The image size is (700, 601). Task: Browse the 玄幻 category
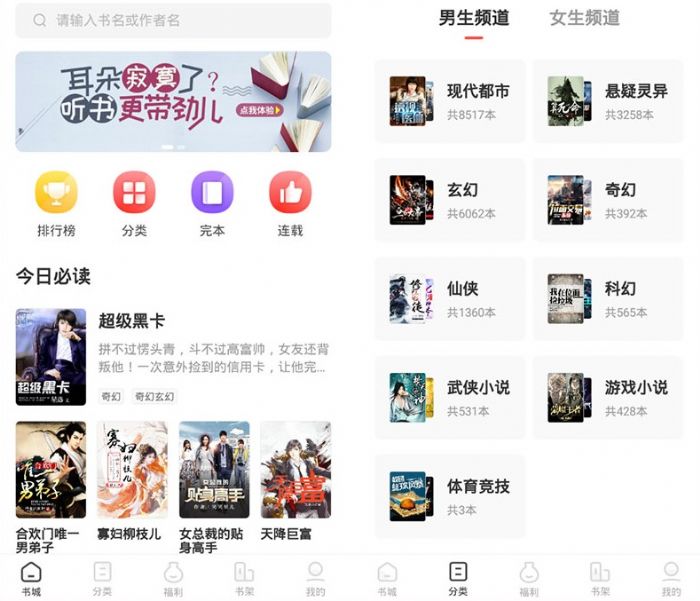click(x=450, y=199)
